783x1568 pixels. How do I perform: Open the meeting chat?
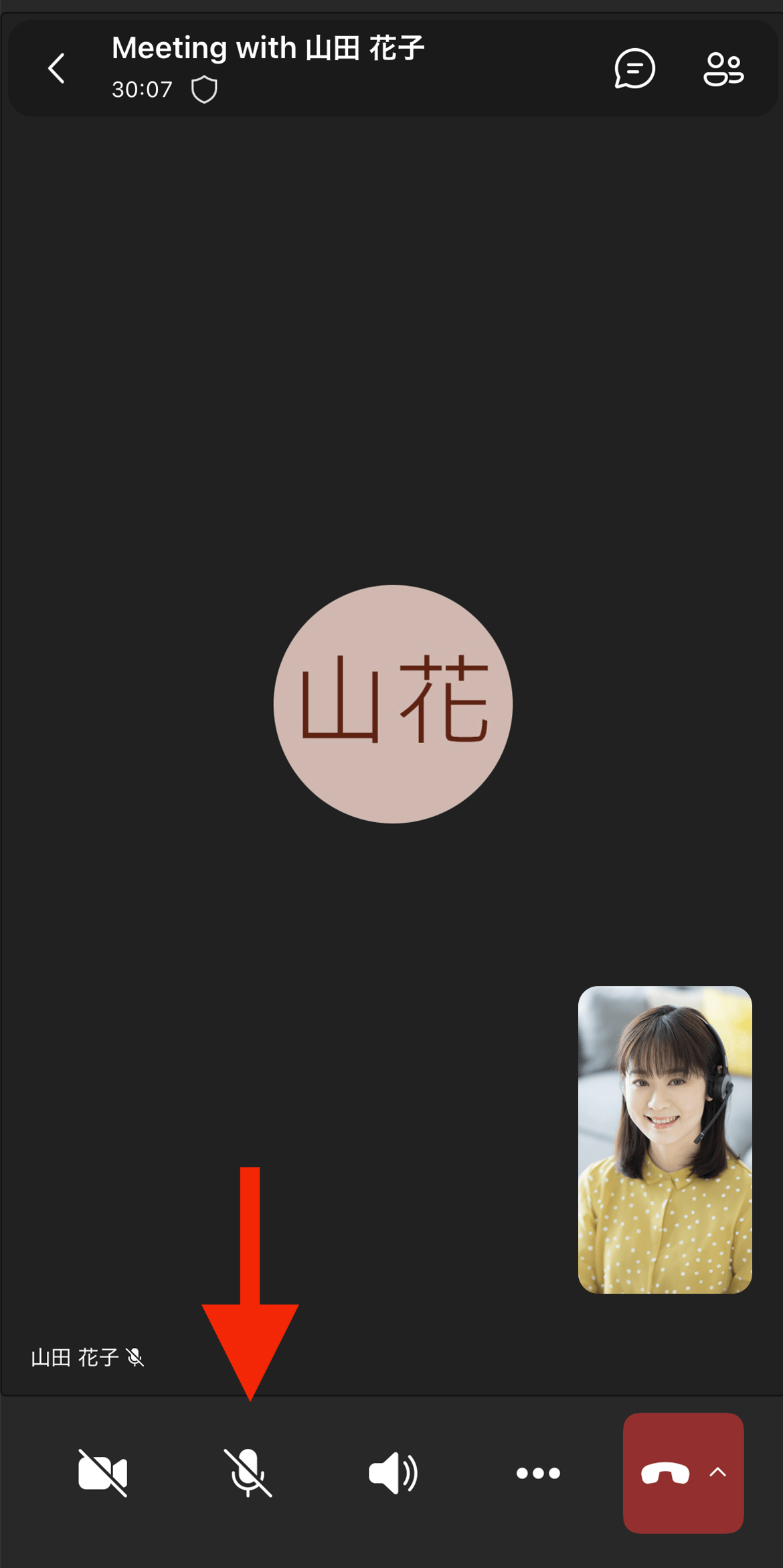tap(634, 68)
